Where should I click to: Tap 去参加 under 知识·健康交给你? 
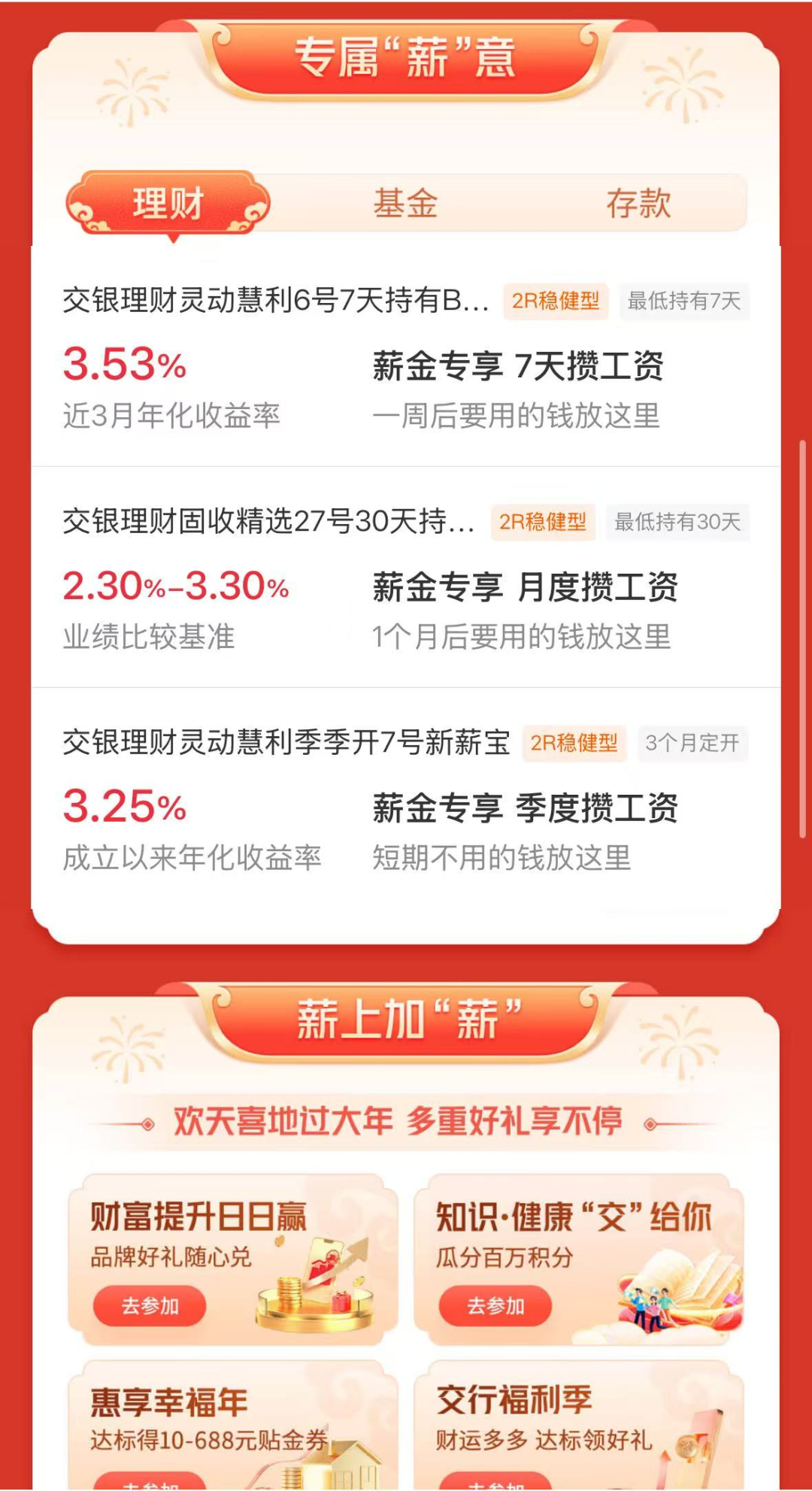tap(495, 1306)
